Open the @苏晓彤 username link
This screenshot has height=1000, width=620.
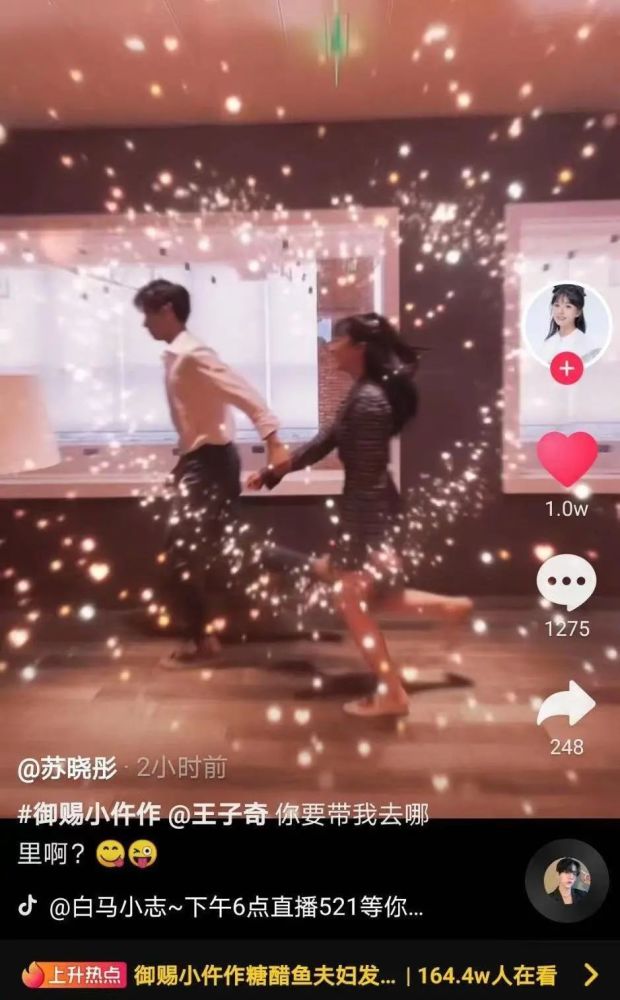coord(67,768)
